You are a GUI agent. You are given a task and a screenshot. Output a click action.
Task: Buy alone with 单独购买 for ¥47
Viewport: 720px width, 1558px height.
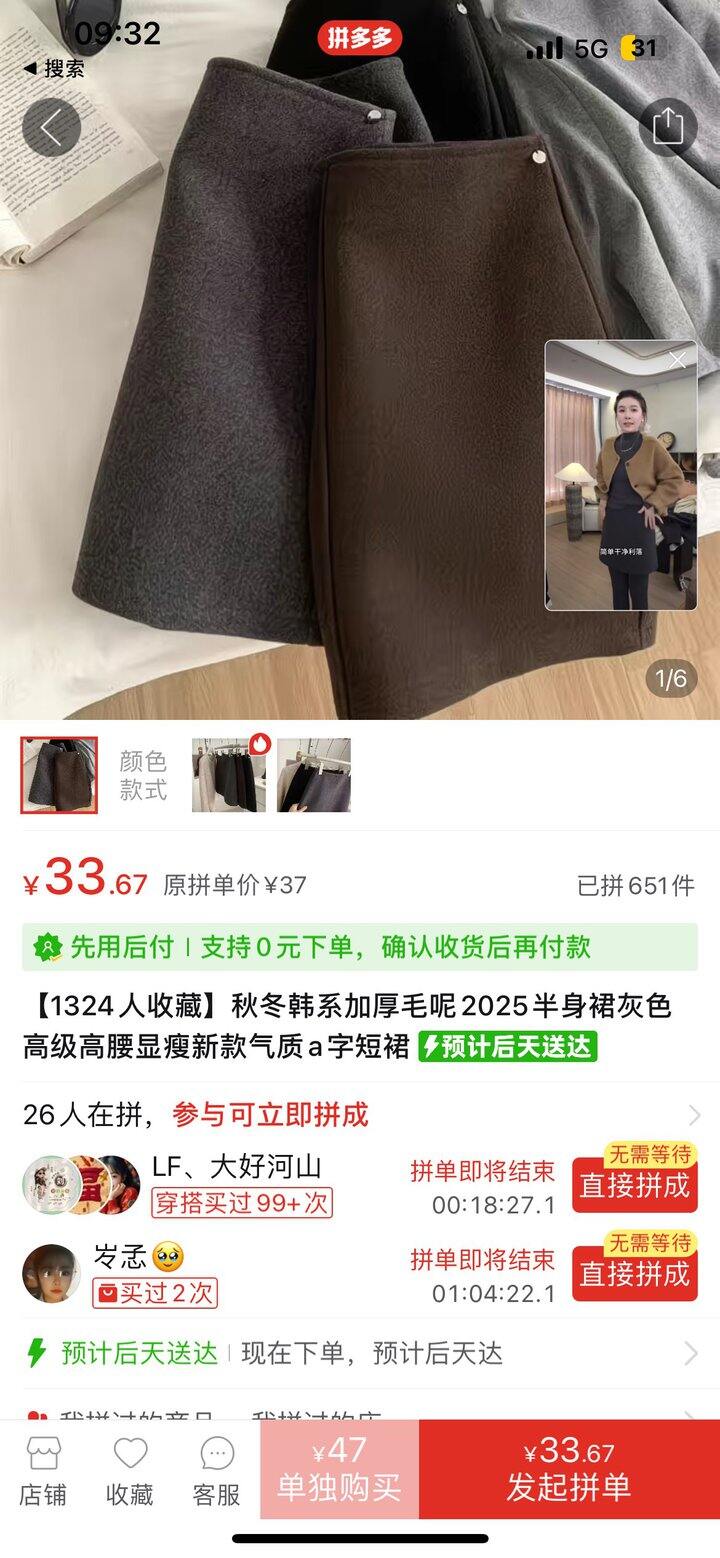pos(339,1470)
